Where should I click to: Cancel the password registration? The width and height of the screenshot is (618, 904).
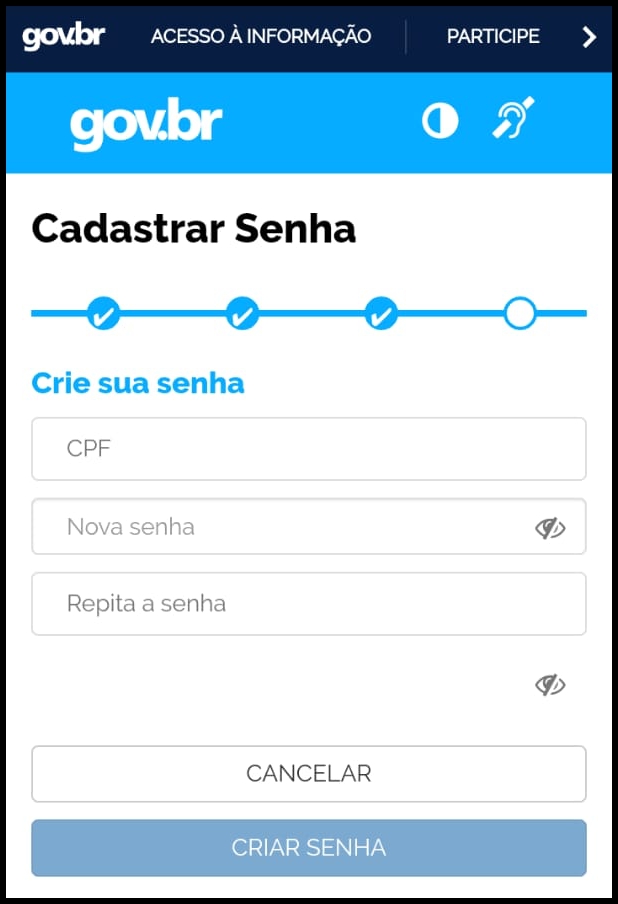tap(308, 774)
